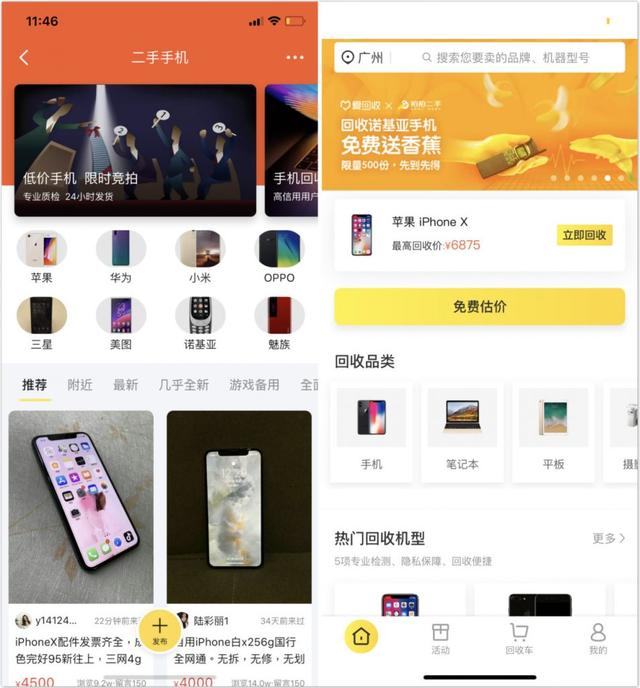Switch to the 几乎全新 tab
The image size is (640, 688).
tap(183, 385)
